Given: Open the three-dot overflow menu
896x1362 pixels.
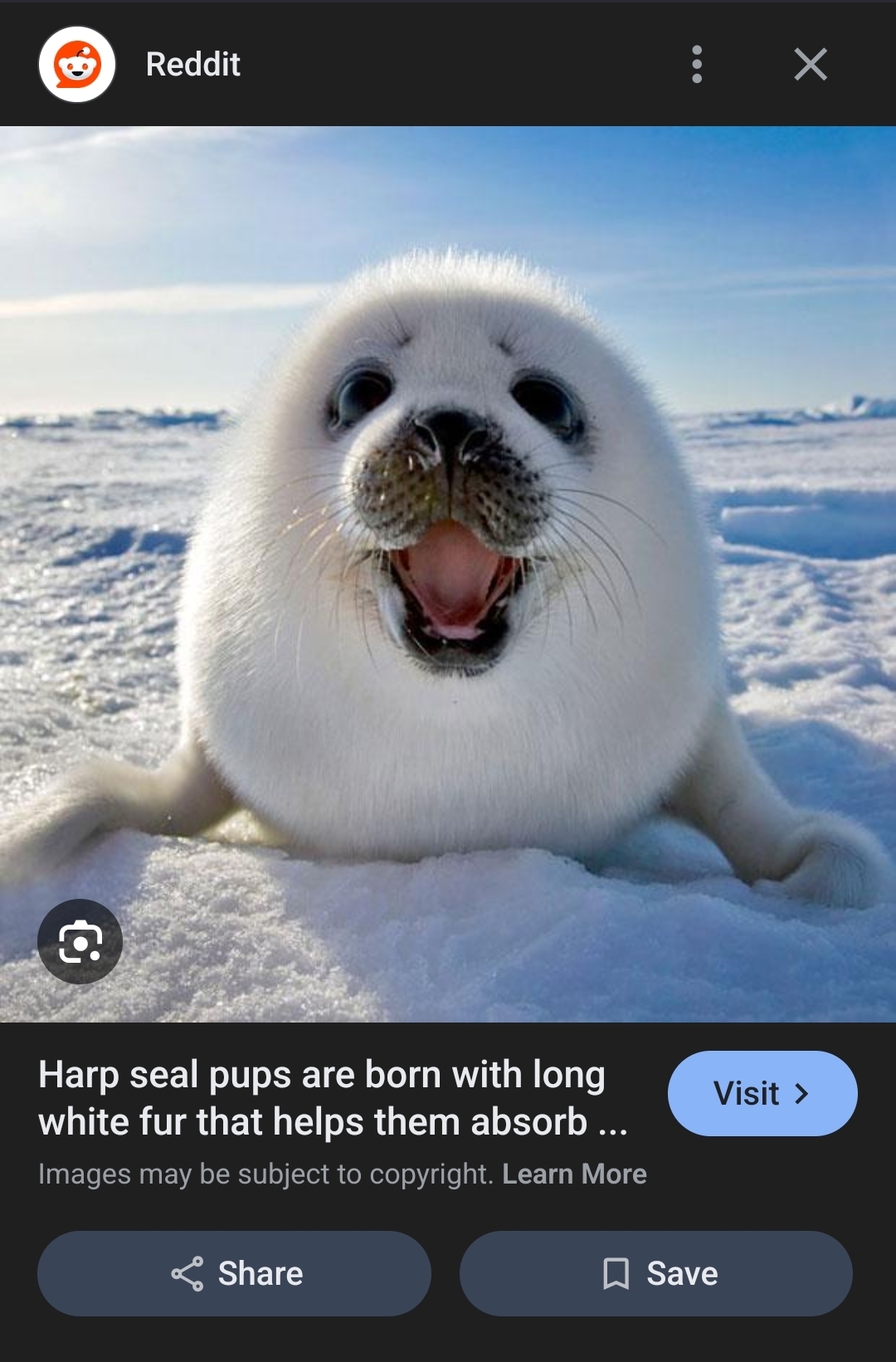Looking at the screenshot, I should pos(697,65).
